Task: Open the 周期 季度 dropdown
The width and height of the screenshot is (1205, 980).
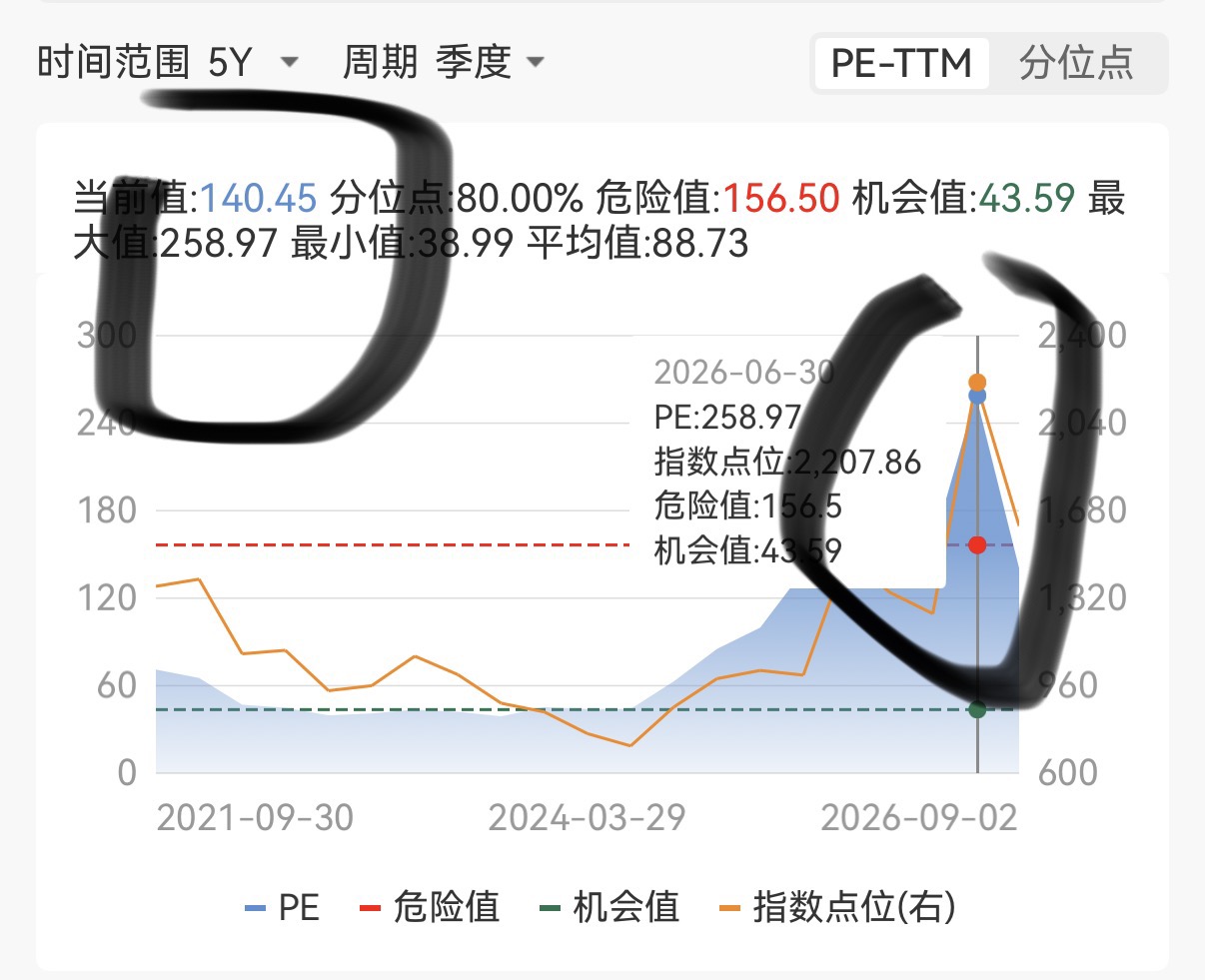Action: tap(444, 63)
